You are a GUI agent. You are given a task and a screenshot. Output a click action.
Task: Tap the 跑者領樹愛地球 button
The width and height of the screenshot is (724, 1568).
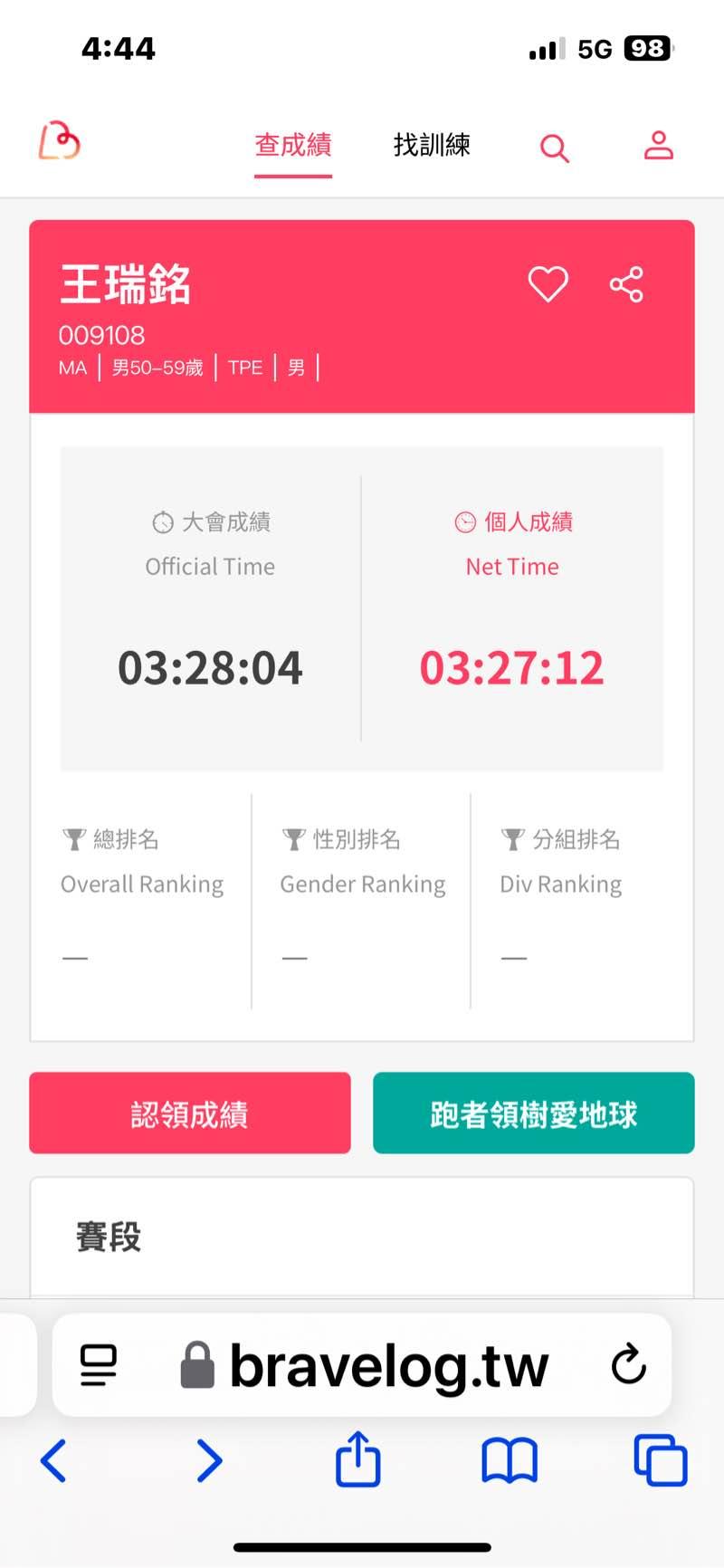pyautogui.click(x=534, y=1114)
